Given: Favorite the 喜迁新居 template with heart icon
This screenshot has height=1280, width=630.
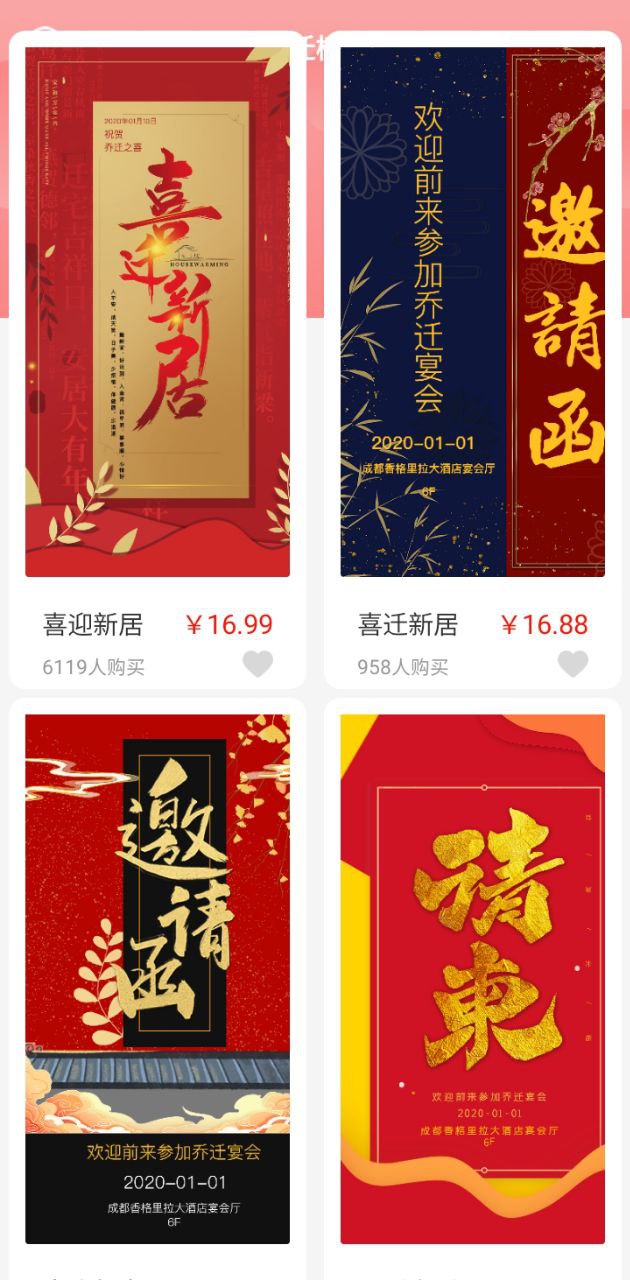Looking at the screenshot, I should tap(573, 664).
